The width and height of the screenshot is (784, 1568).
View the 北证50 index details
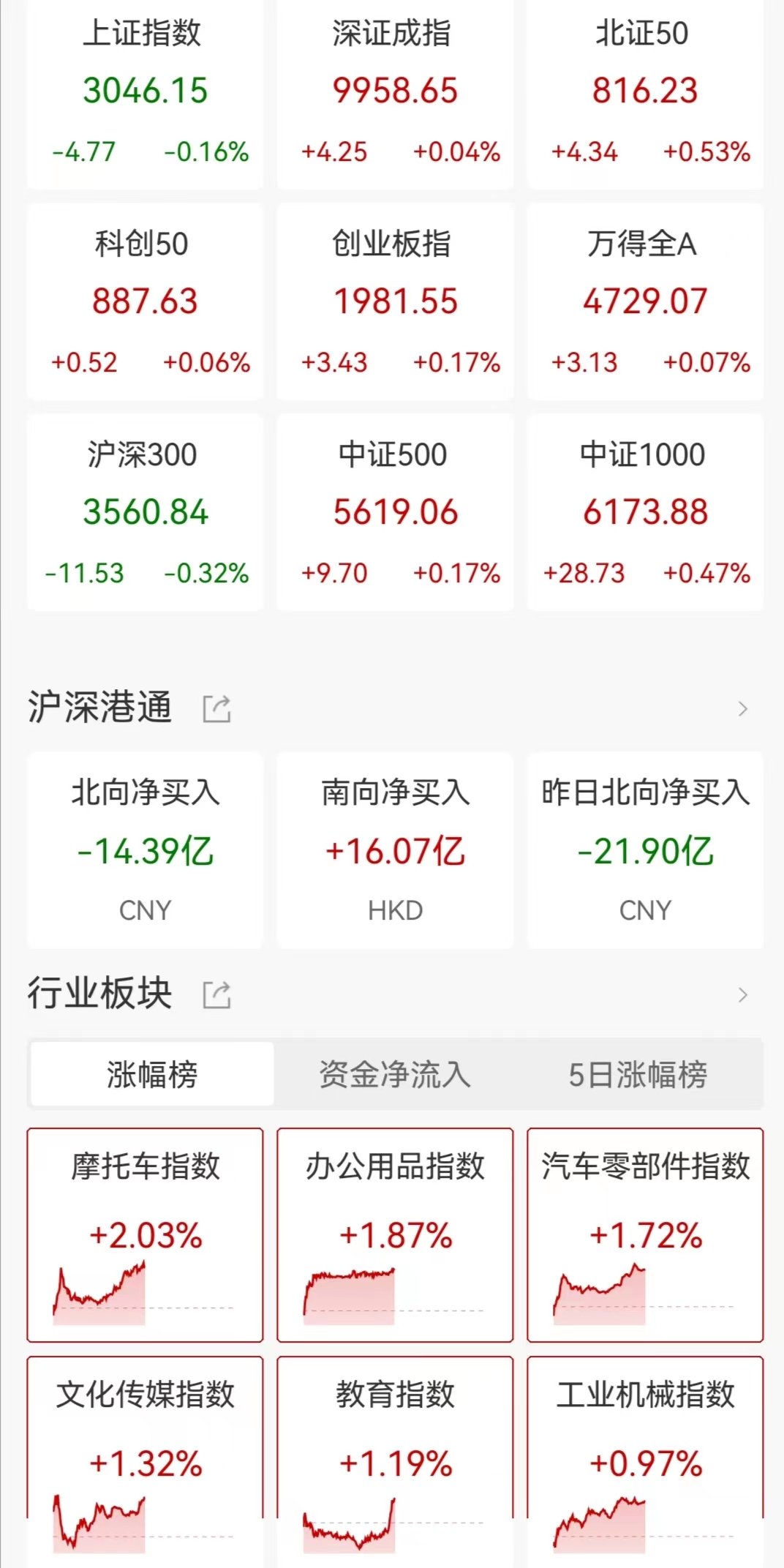pos(645,94)
